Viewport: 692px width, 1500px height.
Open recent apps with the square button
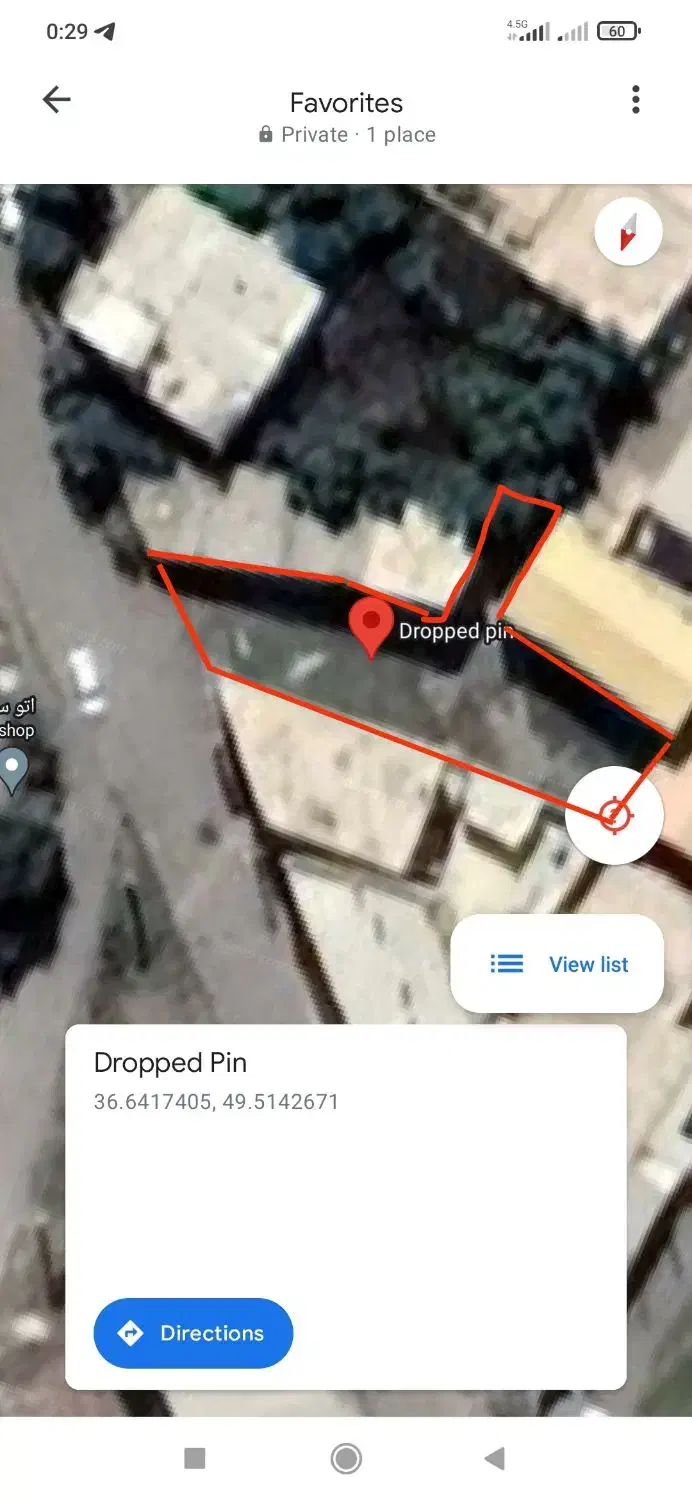(195, 1458)
